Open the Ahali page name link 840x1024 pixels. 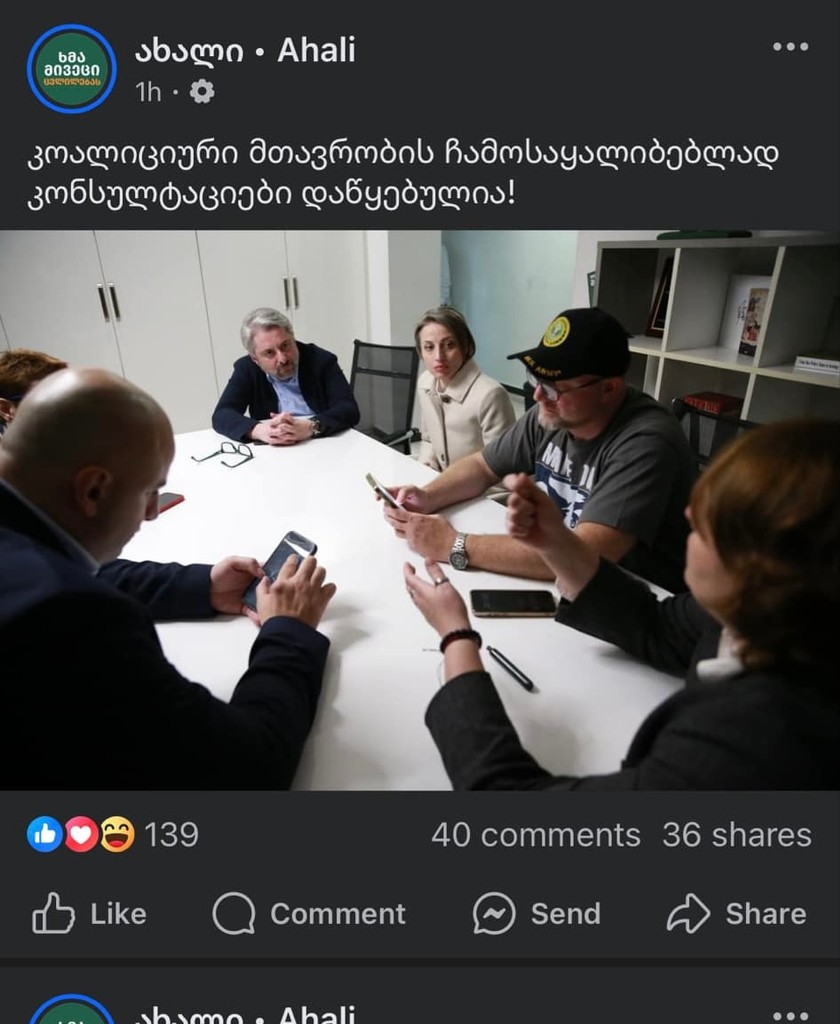(x=245, y=50)
